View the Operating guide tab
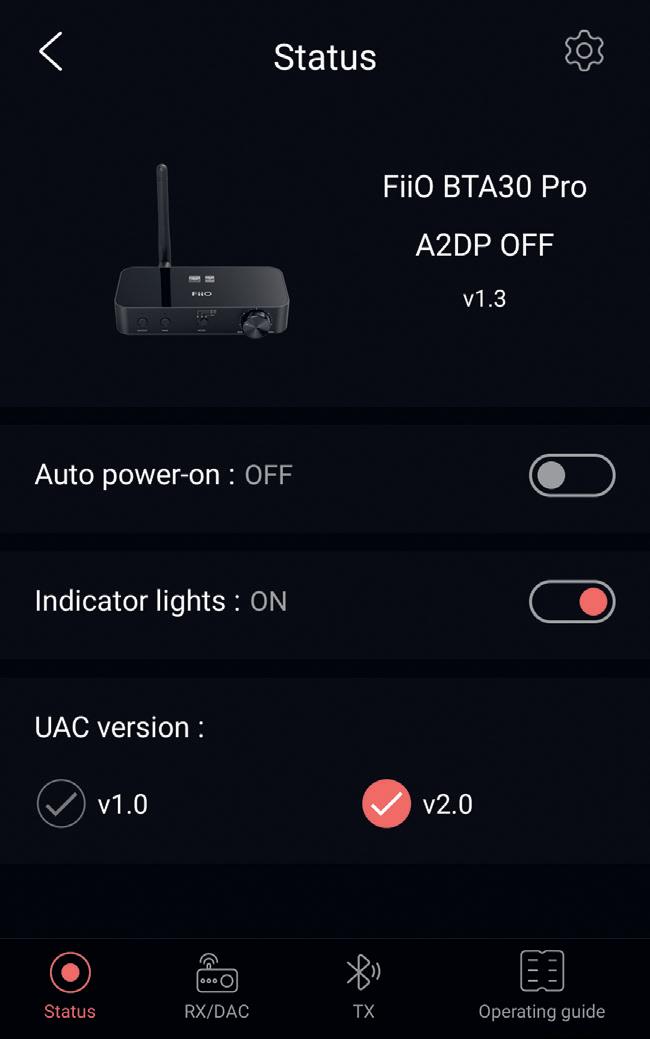Screen dimensions: 650x1039 coord(541,984)
